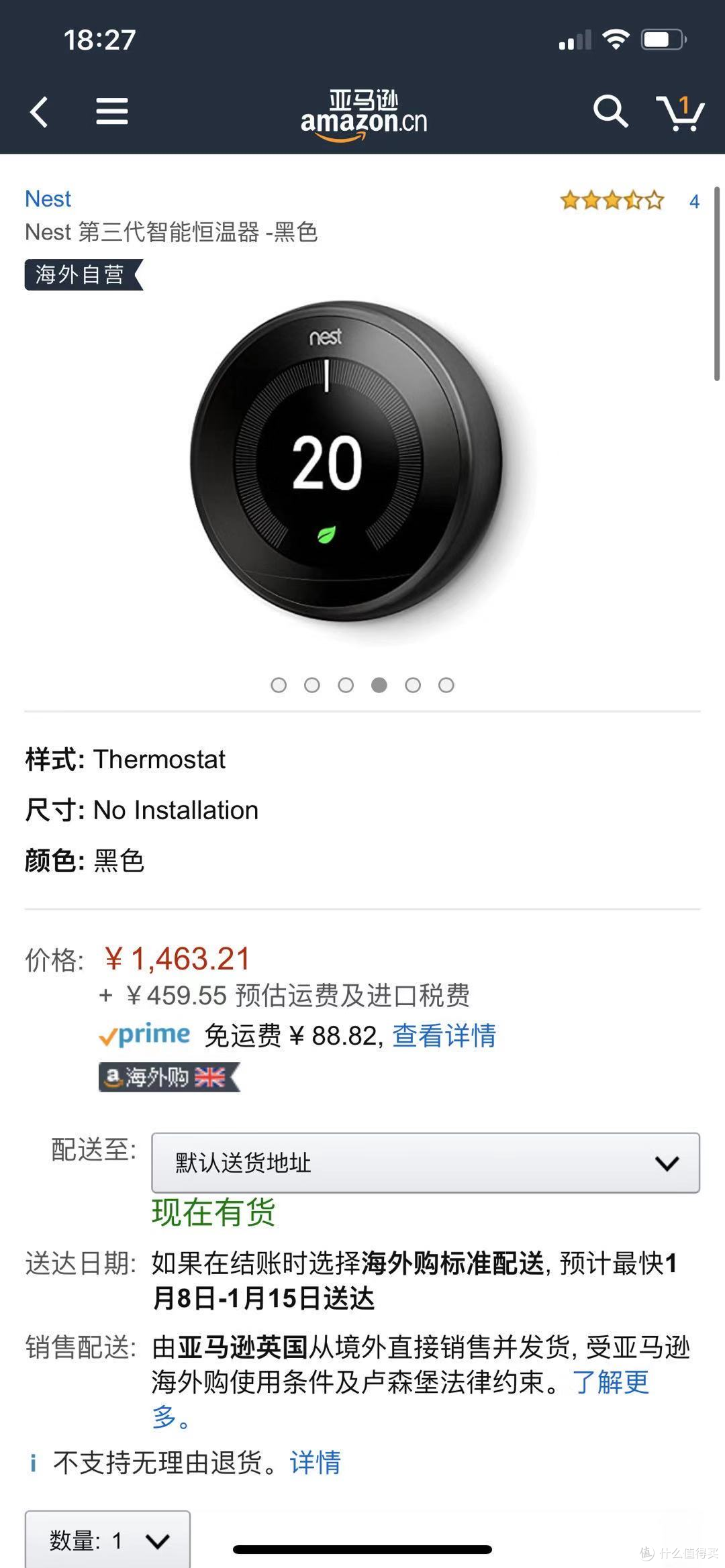Select the fourth image carousel dot

coord(379,685)
